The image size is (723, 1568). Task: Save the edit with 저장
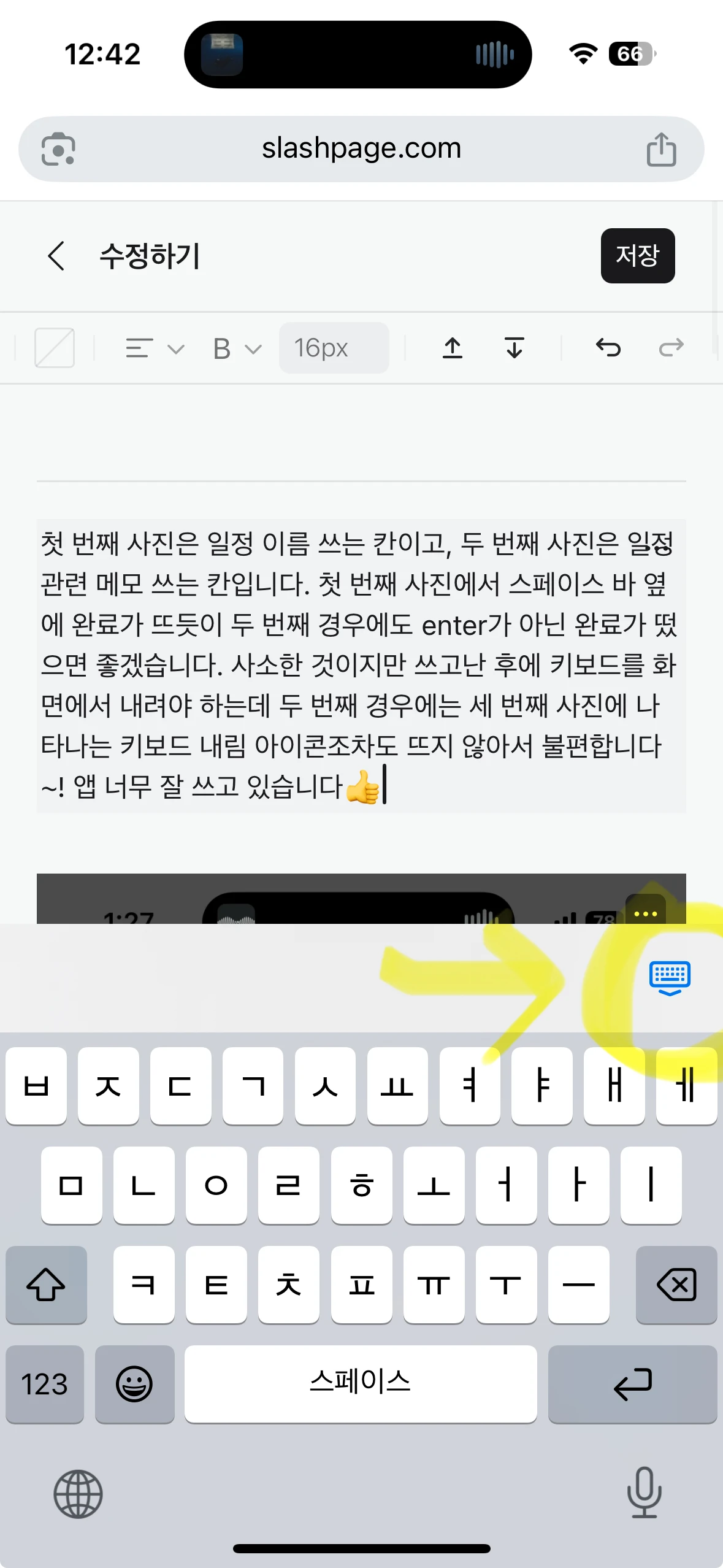pyautogui.click(x=637, y=256)
